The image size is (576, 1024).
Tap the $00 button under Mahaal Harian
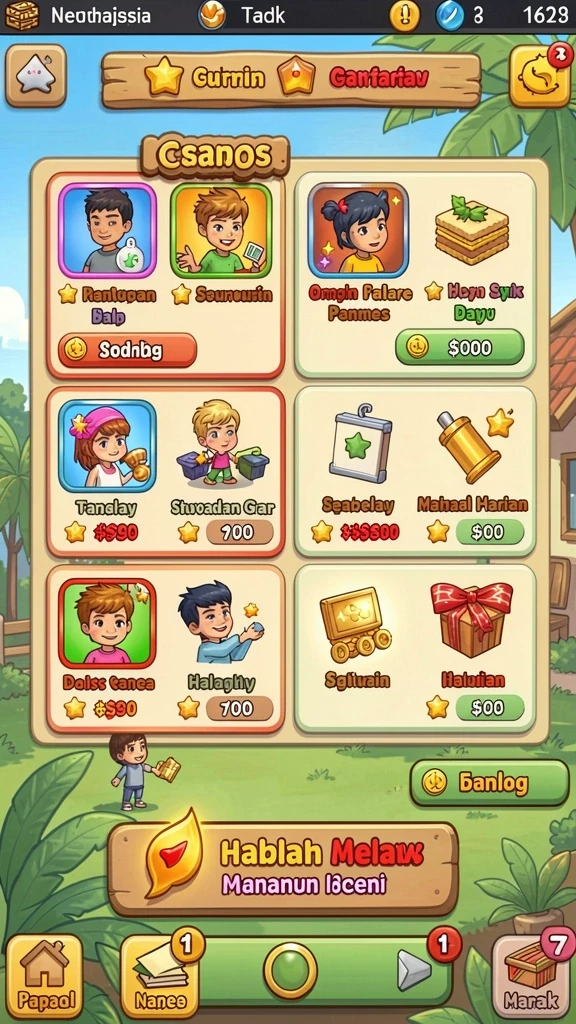pos(490,532)
